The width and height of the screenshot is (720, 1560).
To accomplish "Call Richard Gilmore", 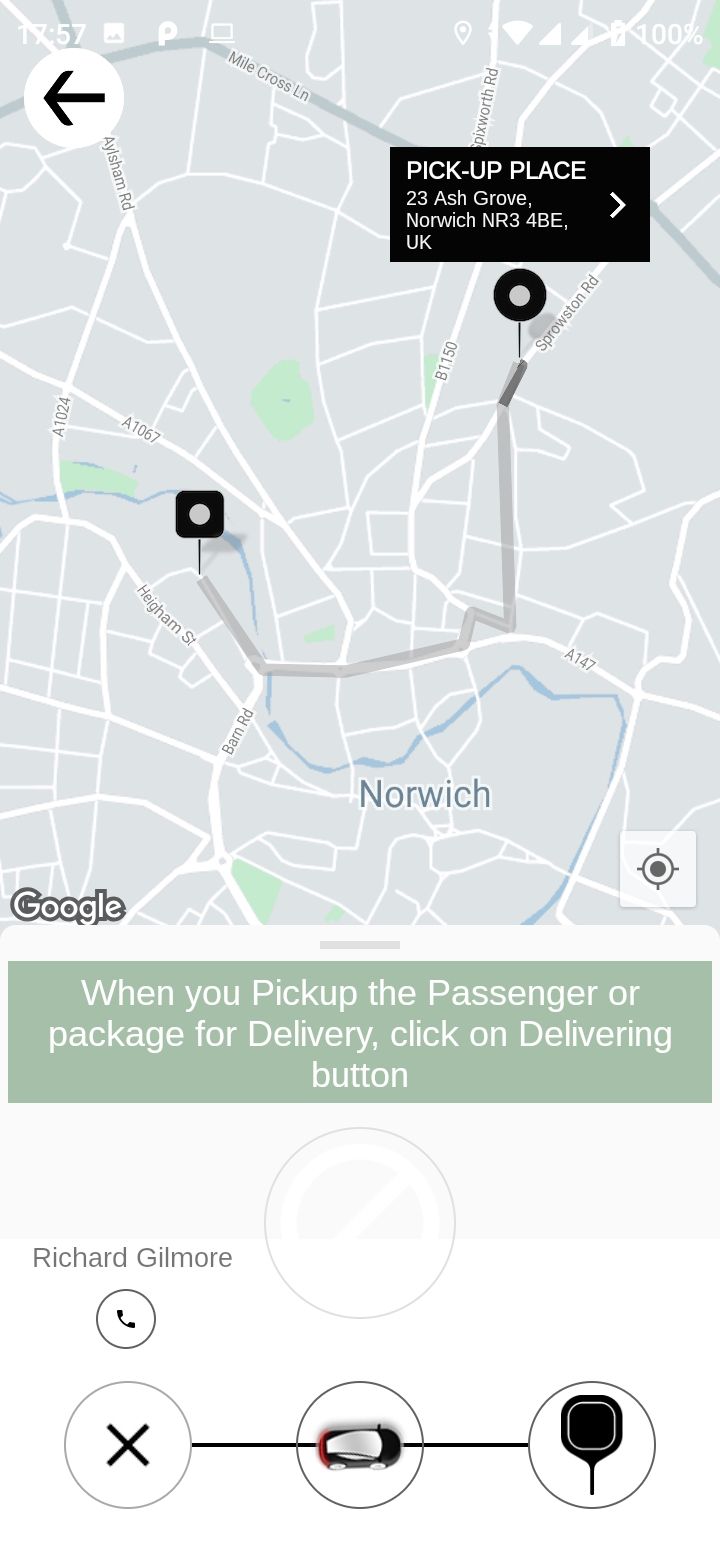I will 126,1319.
